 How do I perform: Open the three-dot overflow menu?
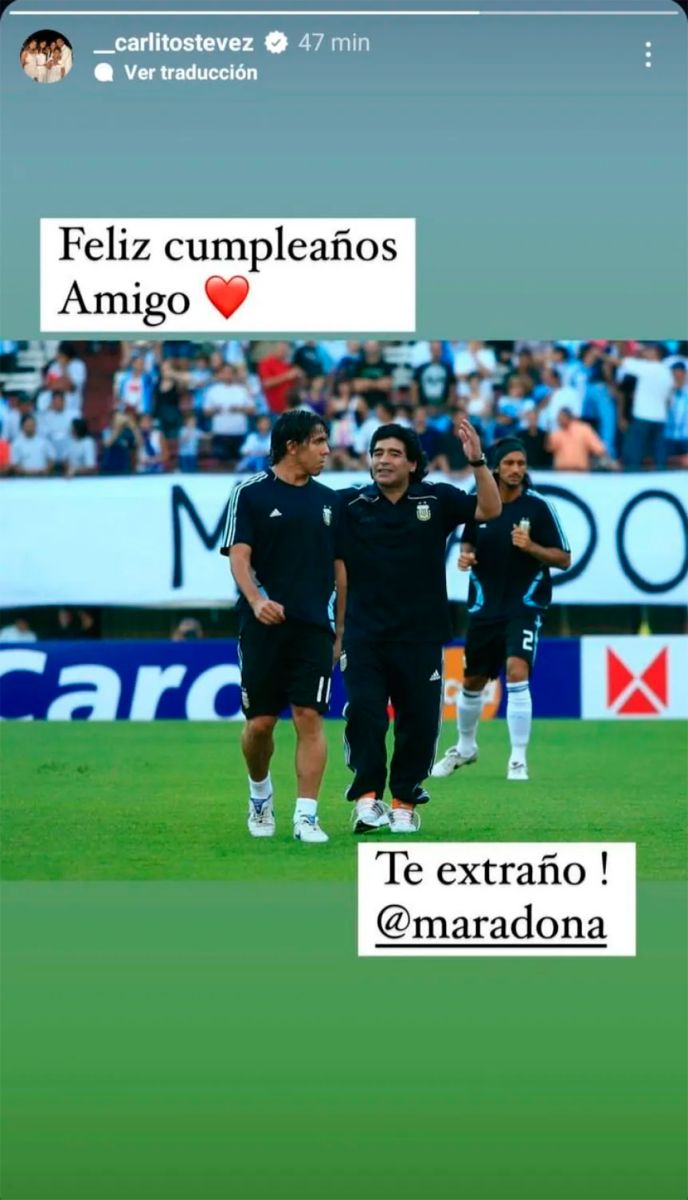point(648,55)
